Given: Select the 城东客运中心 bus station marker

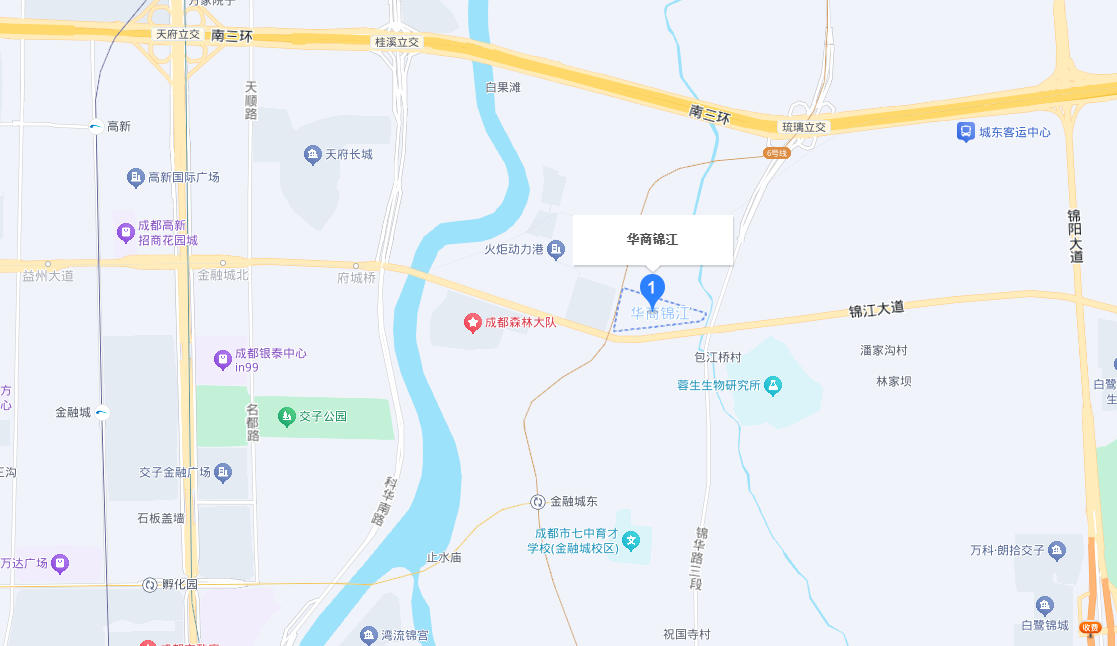Looking at the screenshot, I should [x=966, y=131].
